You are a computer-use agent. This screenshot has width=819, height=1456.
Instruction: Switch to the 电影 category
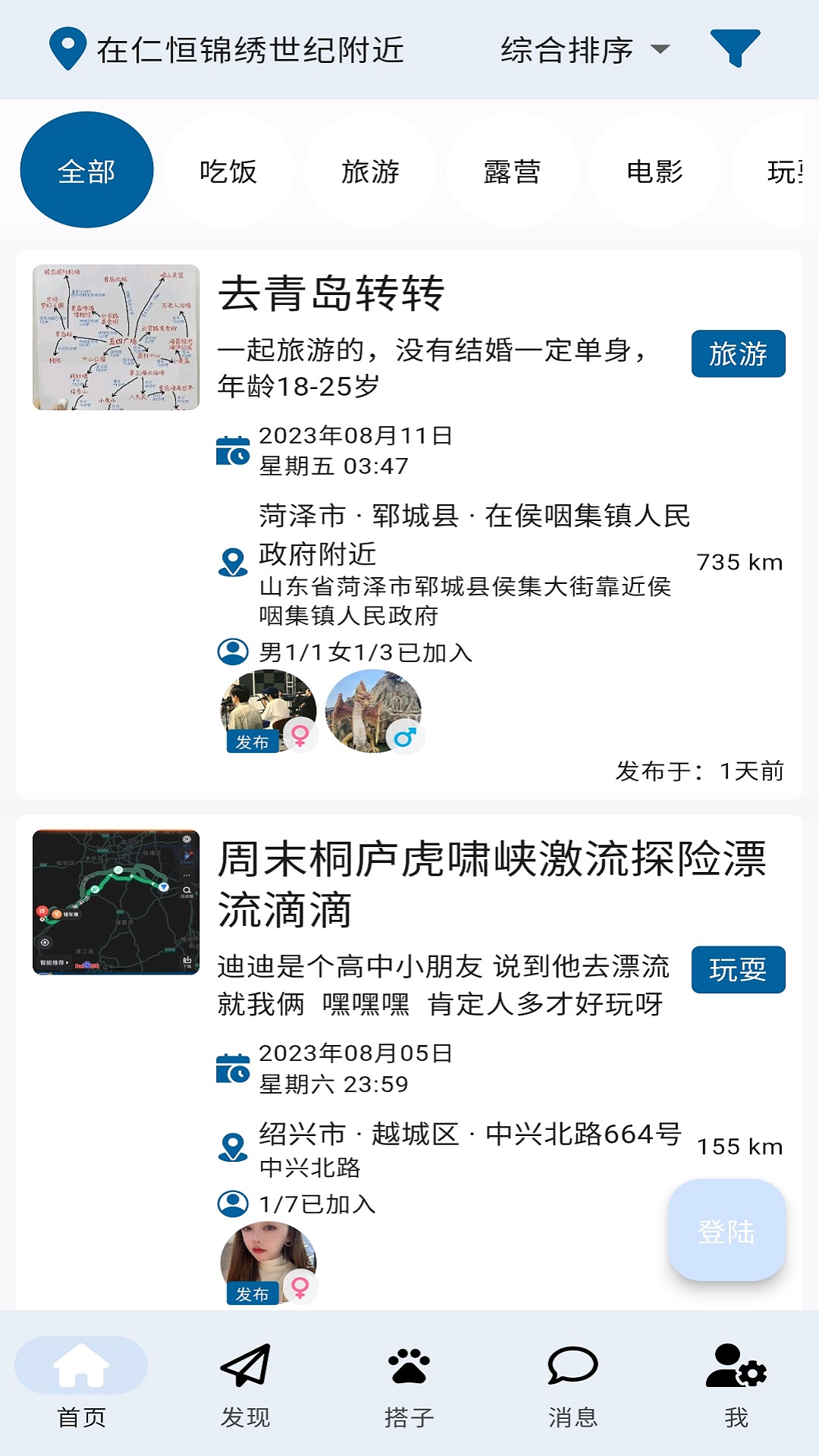(x=654, y=171)
